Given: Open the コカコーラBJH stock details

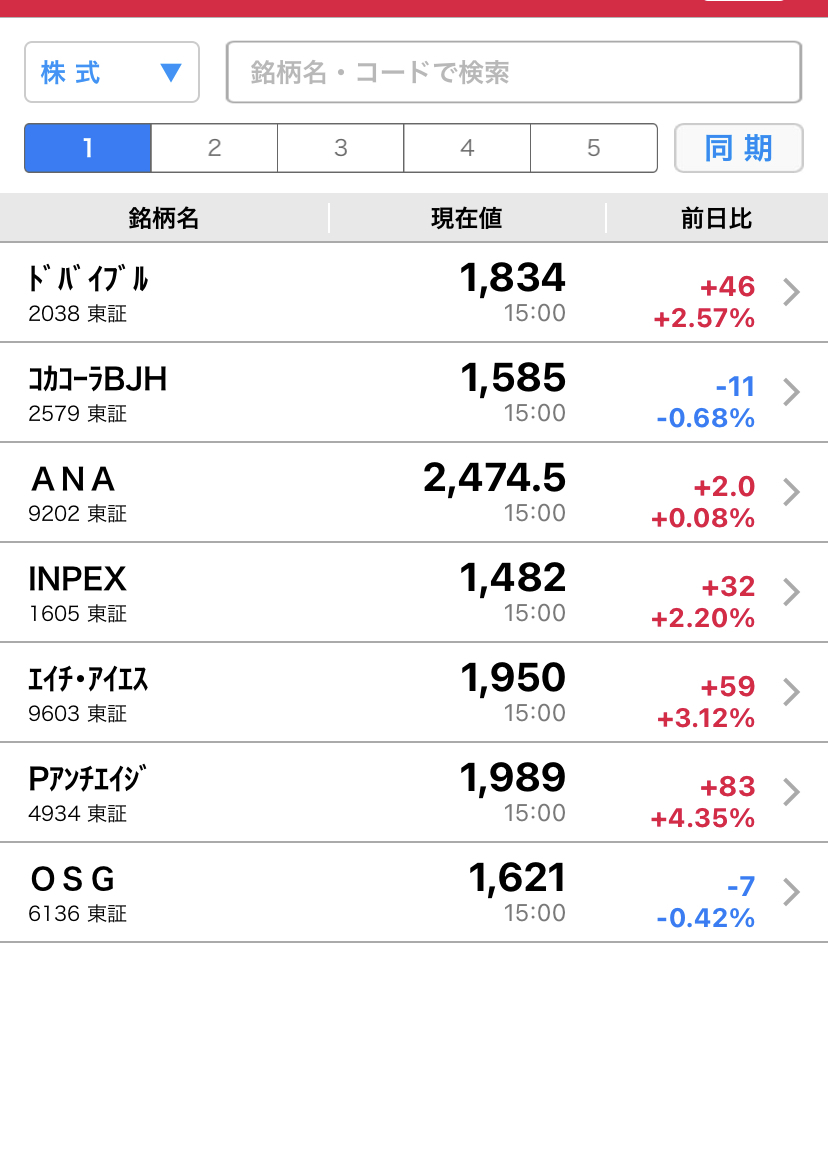Looking at the screenshot, I should point(414,393).
